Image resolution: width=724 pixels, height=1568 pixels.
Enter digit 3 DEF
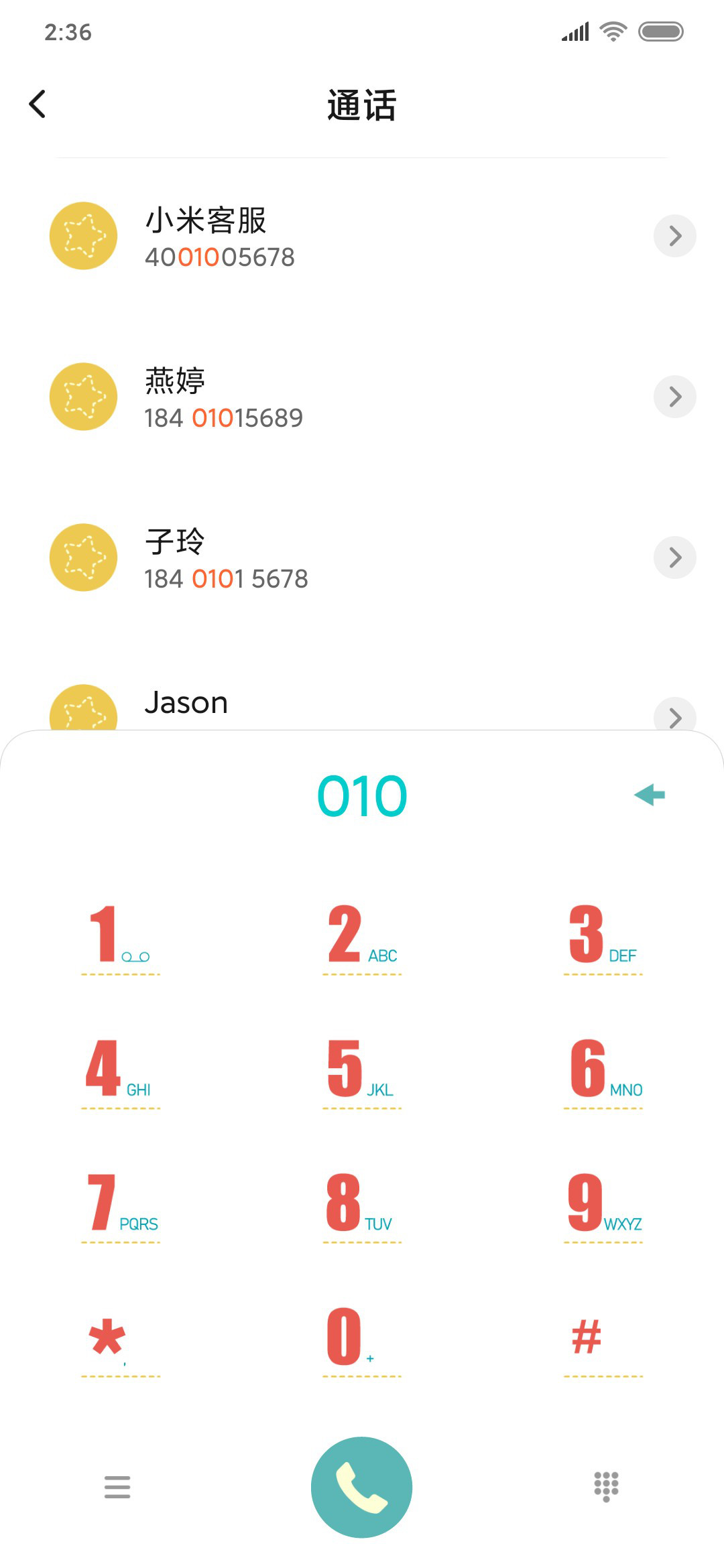(603, 937)
